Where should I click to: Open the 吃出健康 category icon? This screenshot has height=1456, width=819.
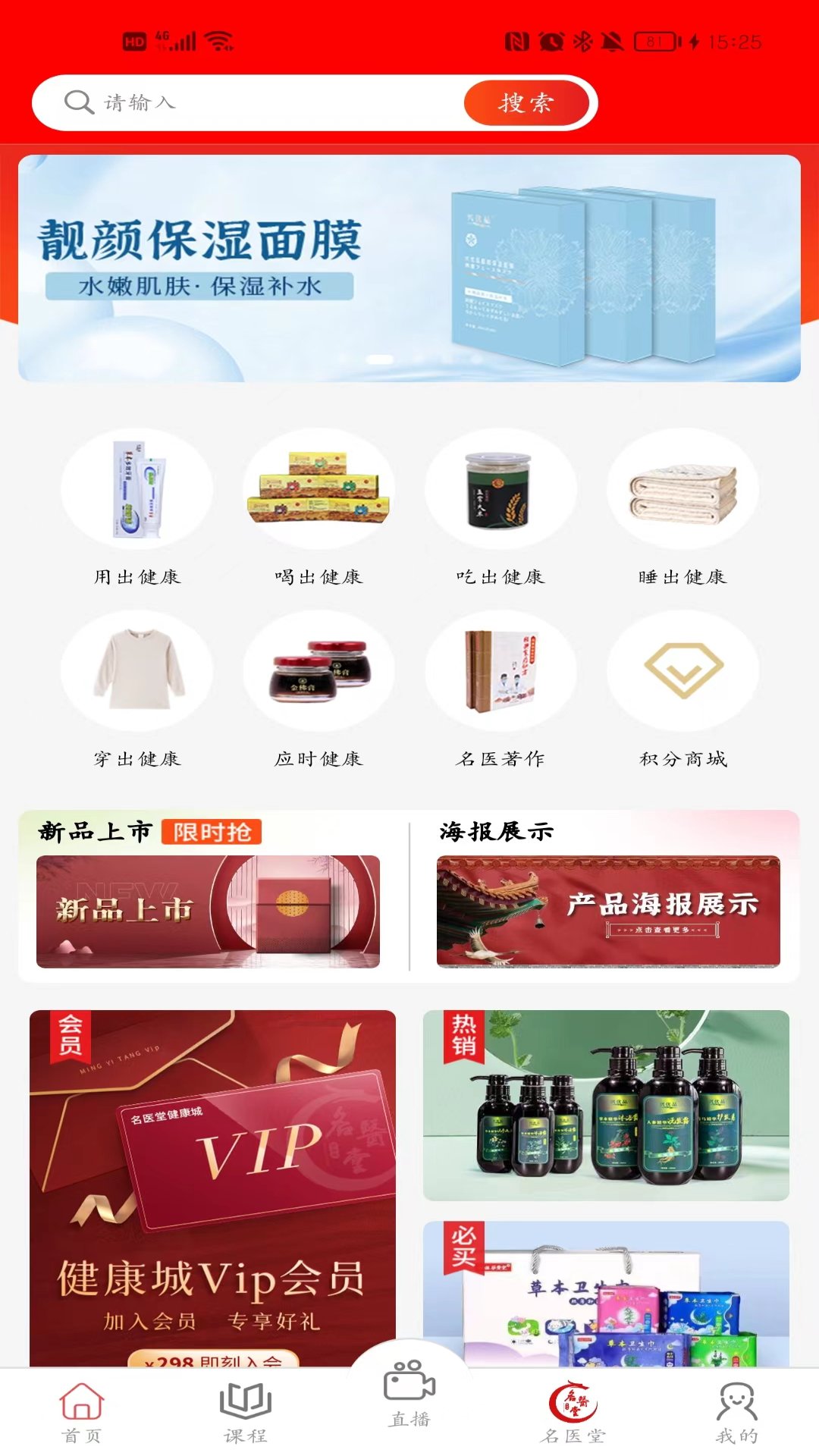(500, 489)
